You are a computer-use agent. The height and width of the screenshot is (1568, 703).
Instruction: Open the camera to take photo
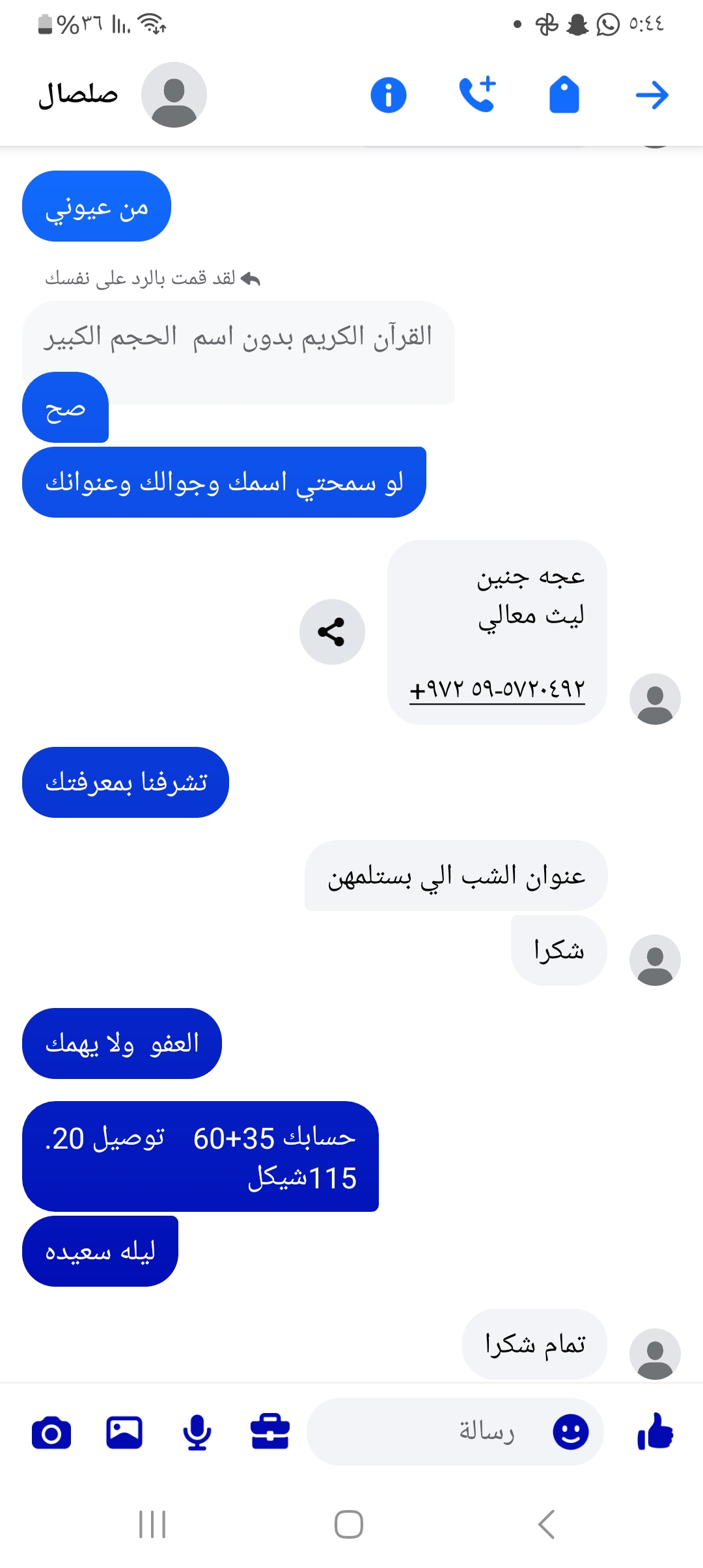coord(51,1432)
